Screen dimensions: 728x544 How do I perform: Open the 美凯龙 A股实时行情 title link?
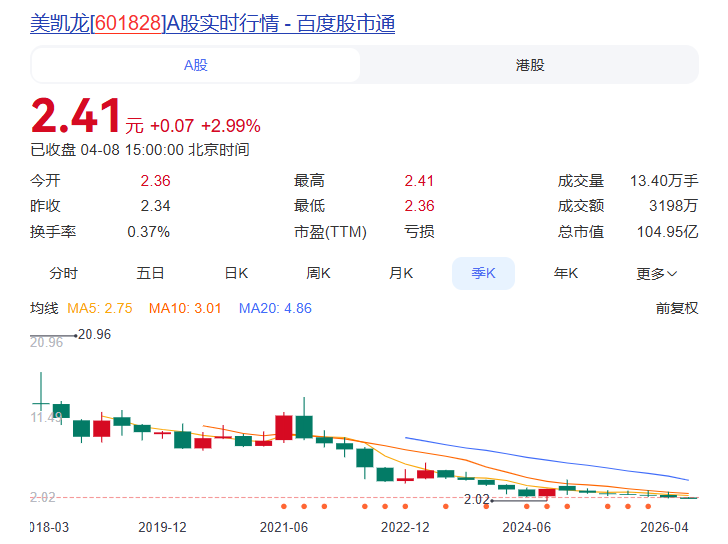coord(212,23)
